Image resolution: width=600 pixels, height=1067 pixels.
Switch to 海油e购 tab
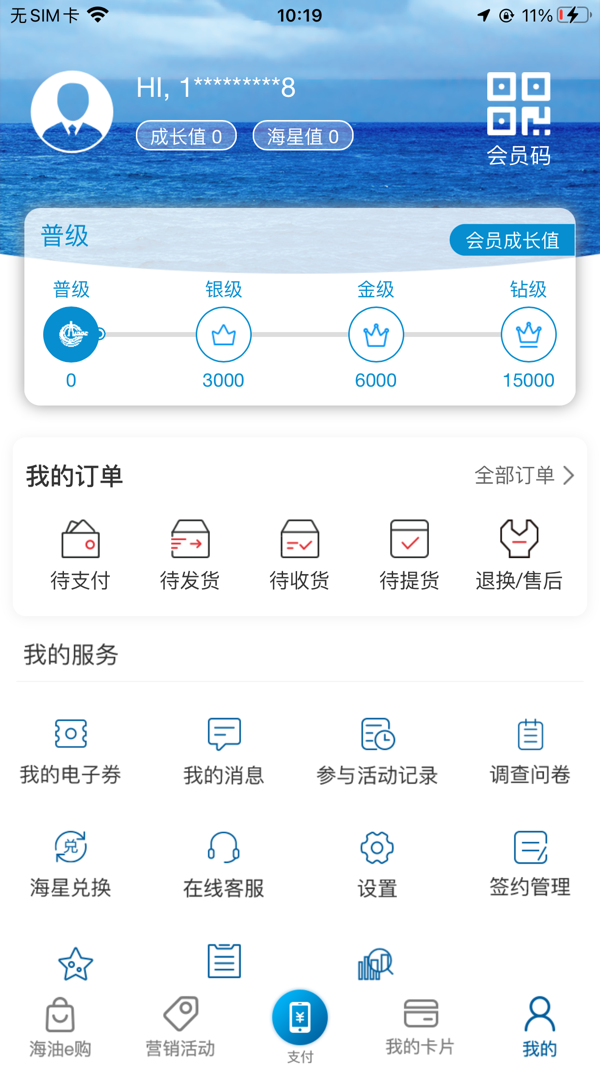60,1027
